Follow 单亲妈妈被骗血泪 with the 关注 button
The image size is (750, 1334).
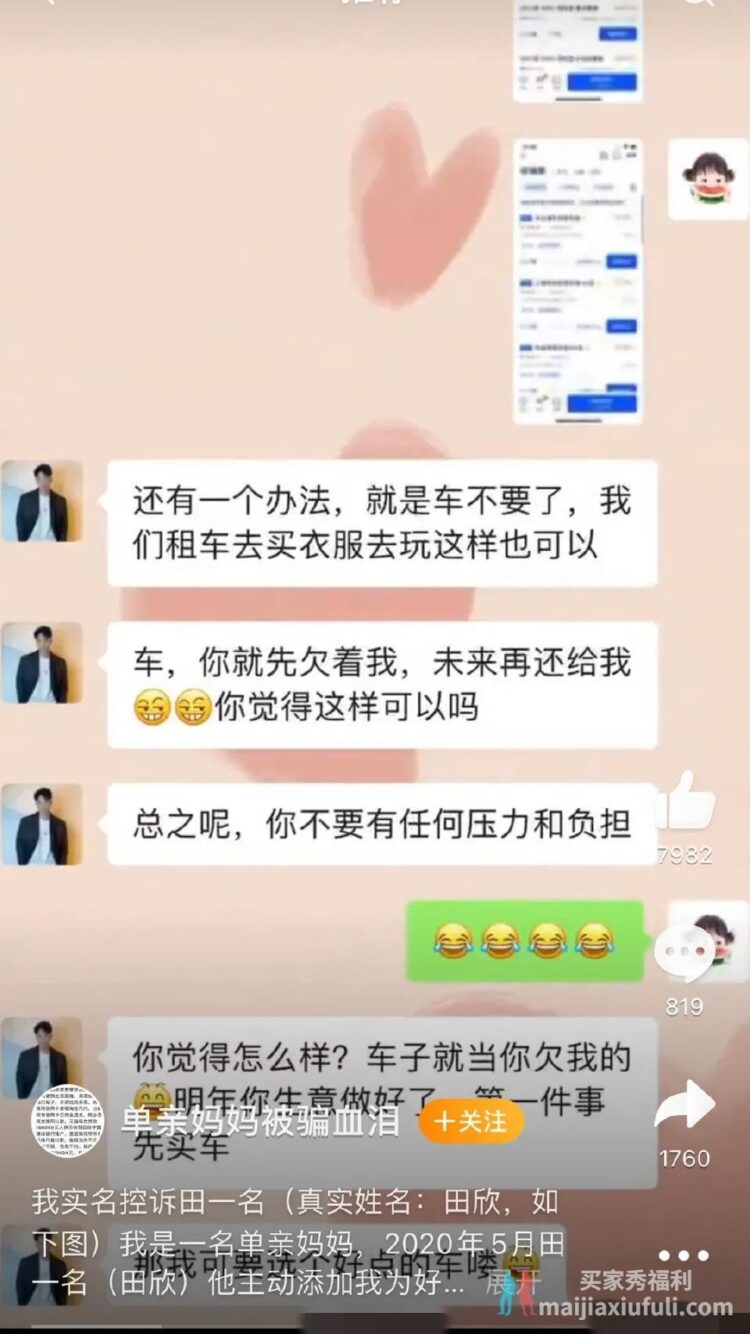[x=470, y=1121]
